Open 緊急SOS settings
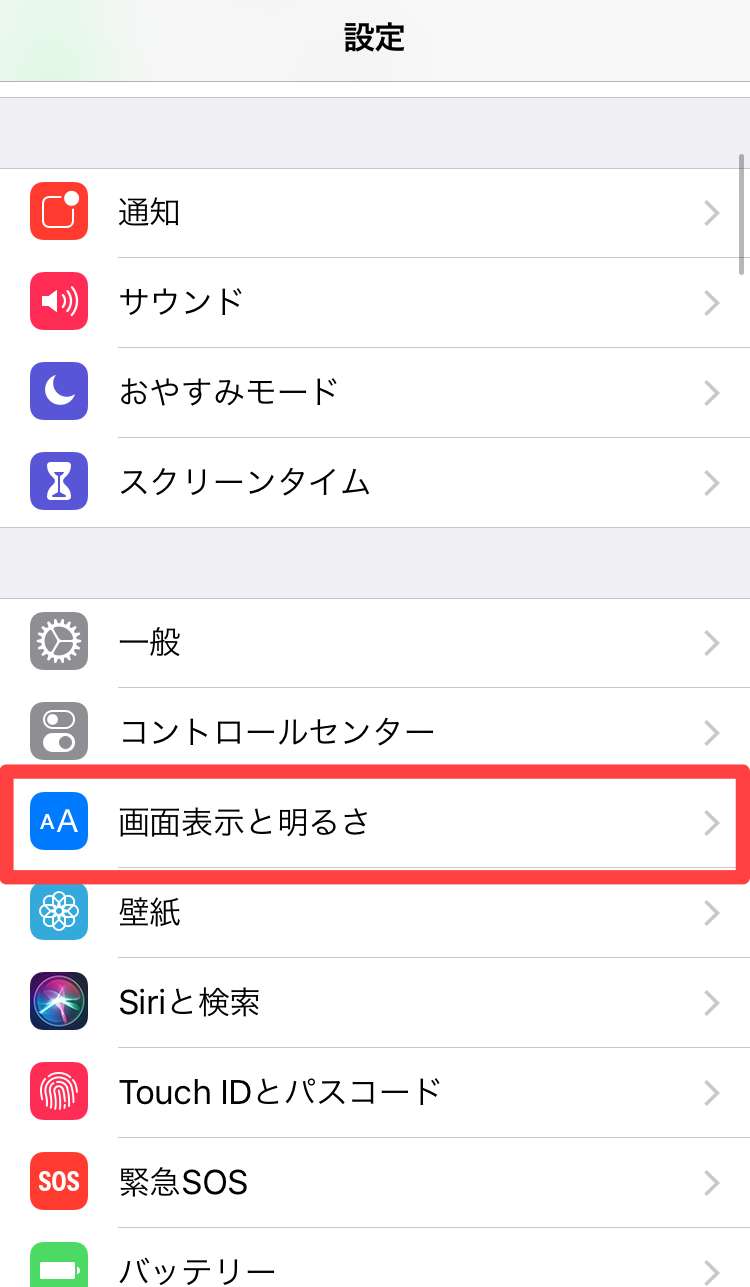This screenshot has width=750, height=1287. (375, 1182)
